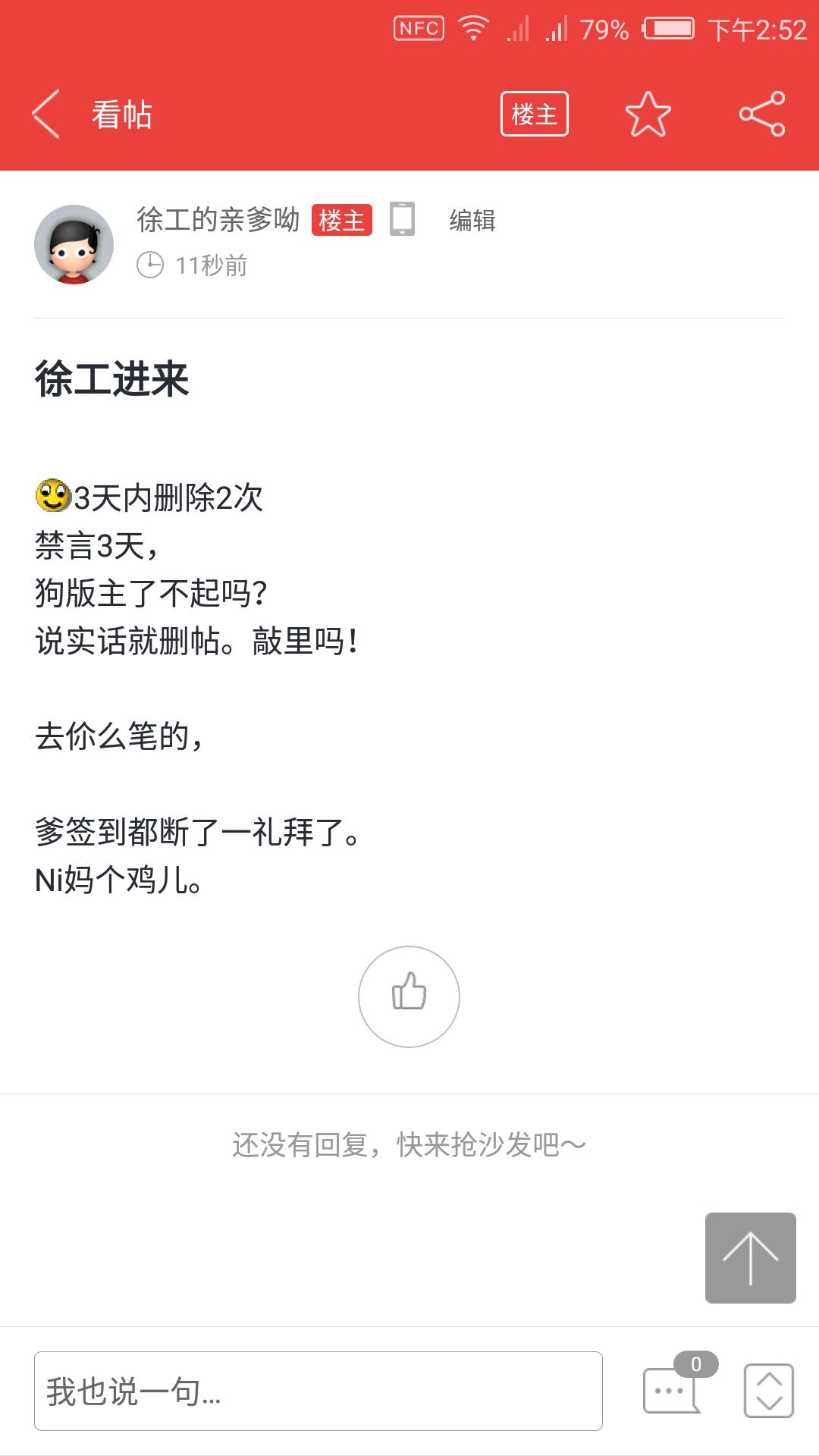Image resolution: width=819 pixels, height=1456 pixels.
Task: Tap 编辑 to edit the post
Action: coord(472,221)
